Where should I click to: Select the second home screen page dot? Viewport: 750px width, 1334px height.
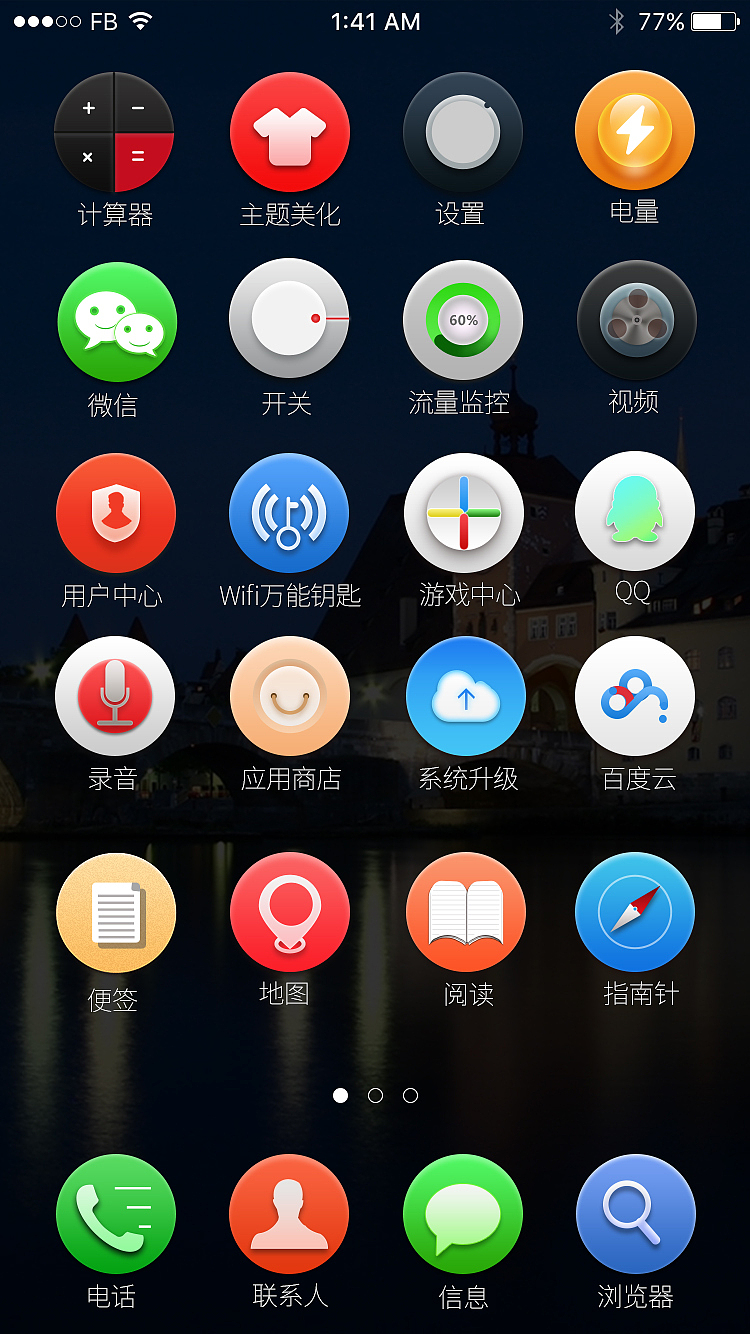[375, 1095]
